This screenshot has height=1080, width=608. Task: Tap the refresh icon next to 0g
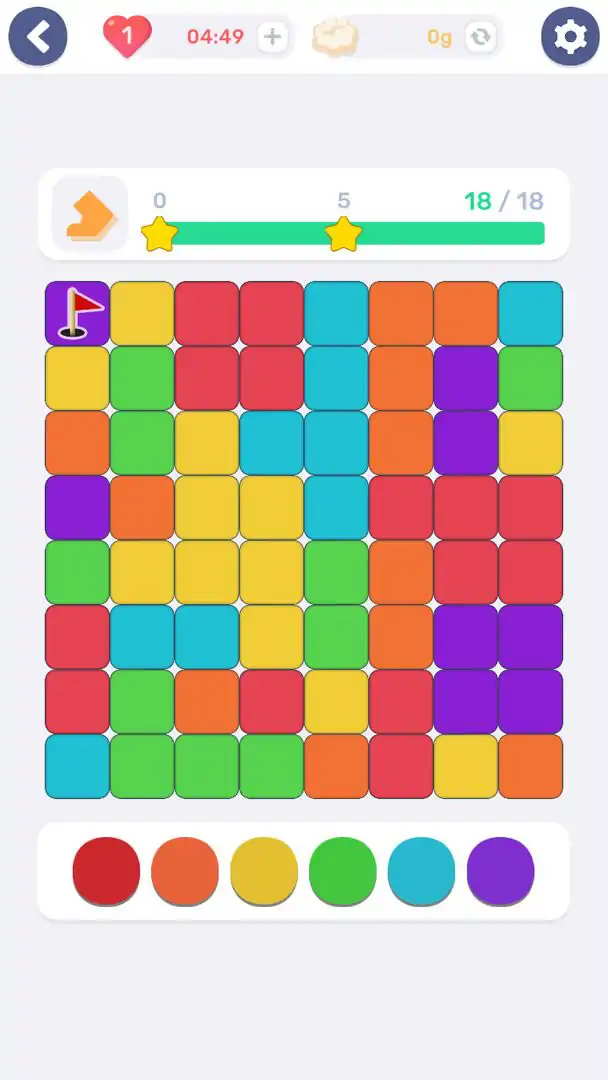click(x=481, y=37)
